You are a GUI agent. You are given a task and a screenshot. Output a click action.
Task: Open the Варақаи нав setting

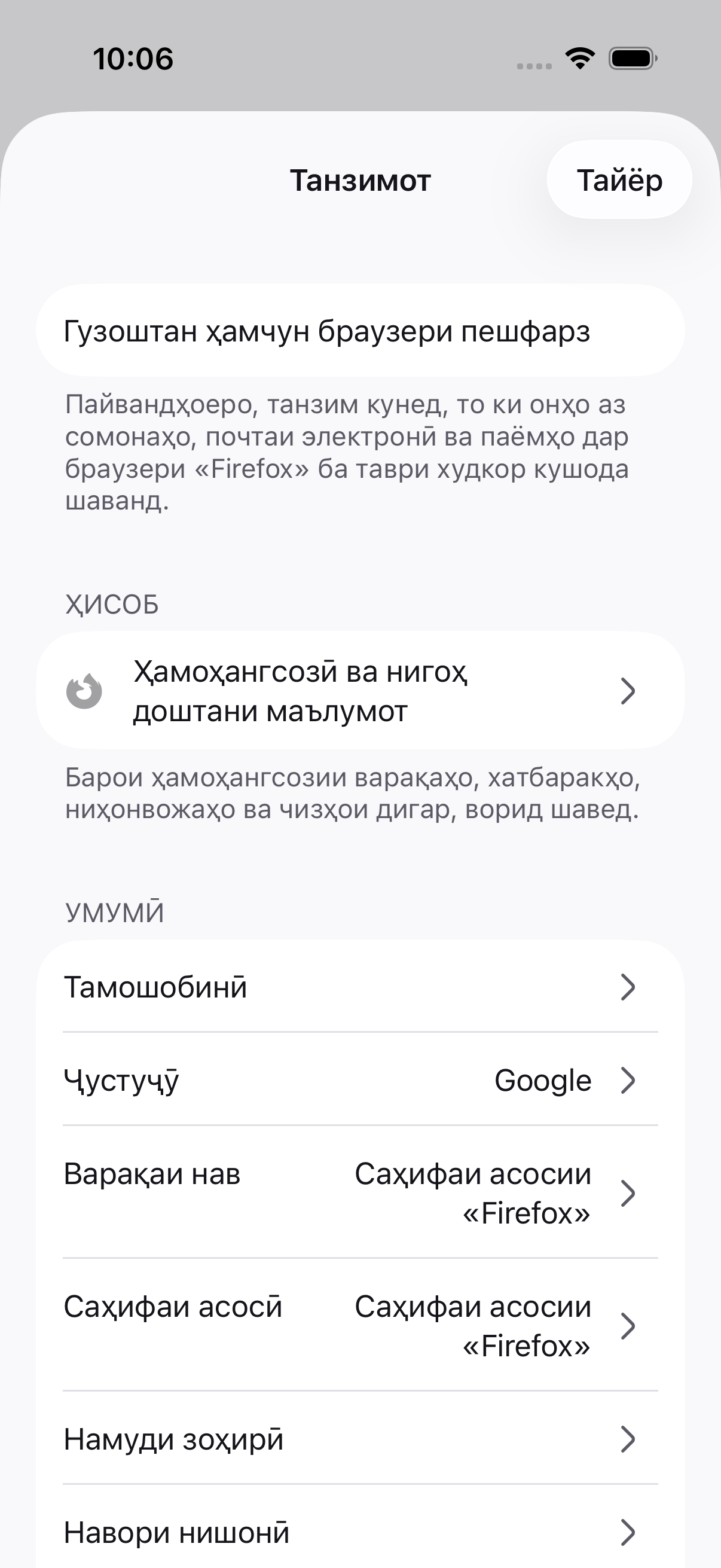point(360,1192)
